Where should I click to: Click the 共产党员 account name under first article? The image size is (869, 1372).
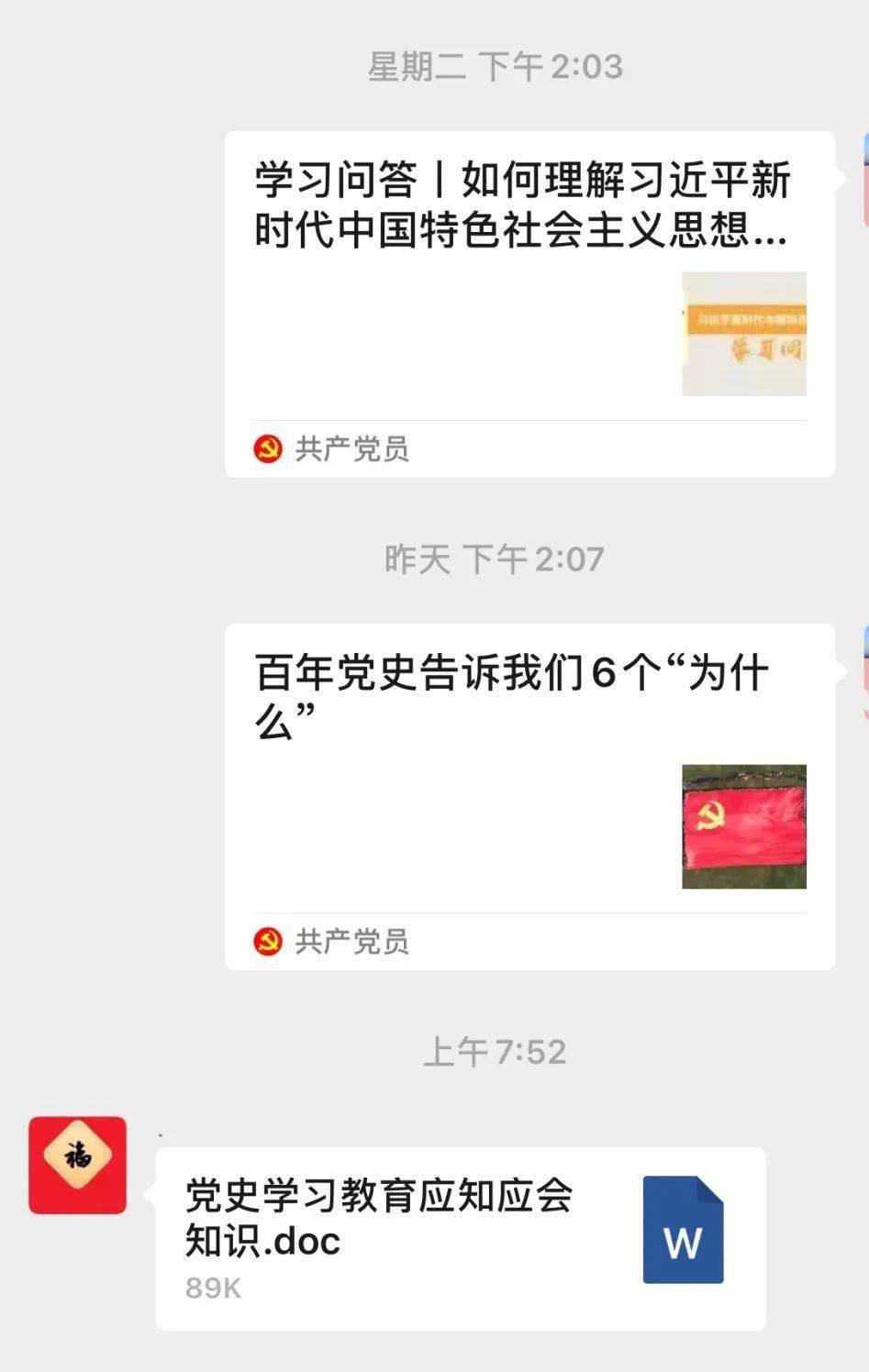pos(351,448)
